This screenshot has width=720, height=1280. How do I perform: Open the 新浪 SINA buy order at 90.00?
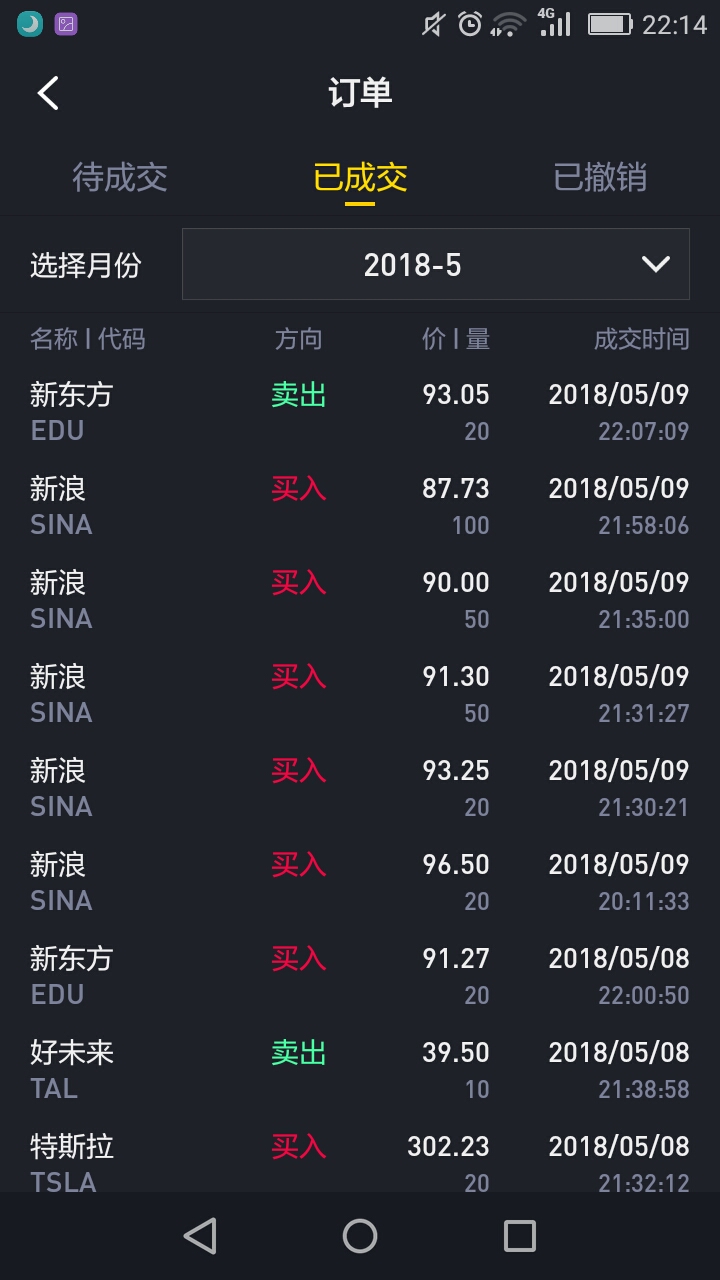360,600
